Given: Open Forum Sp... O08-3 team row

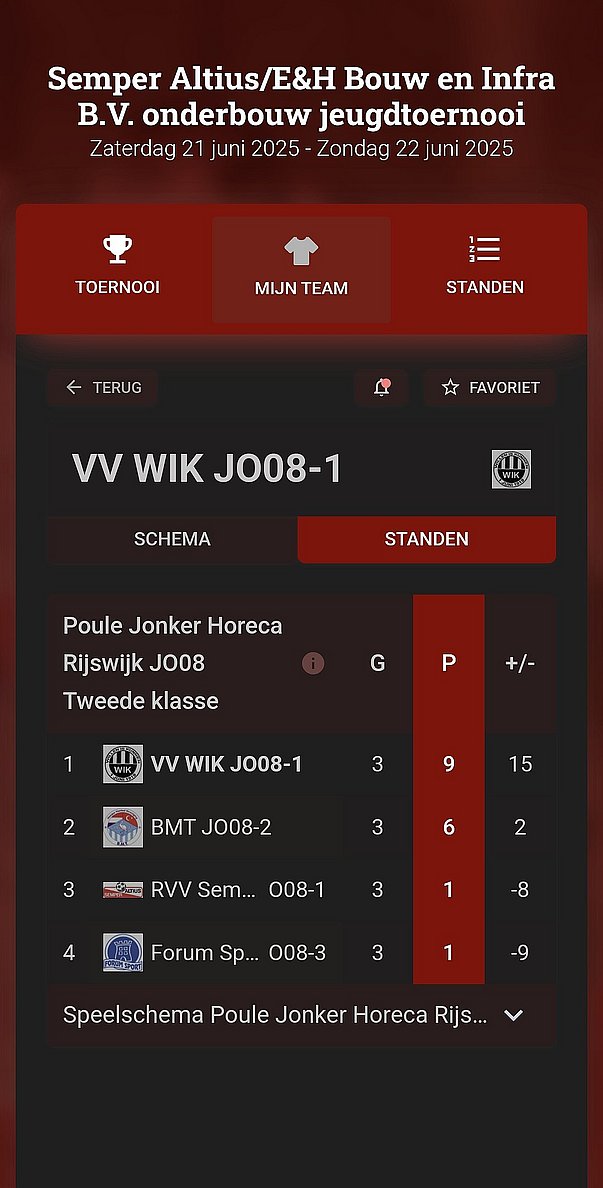Looking at the screenshot, I should pyautogui.click(x=237, y=953).
